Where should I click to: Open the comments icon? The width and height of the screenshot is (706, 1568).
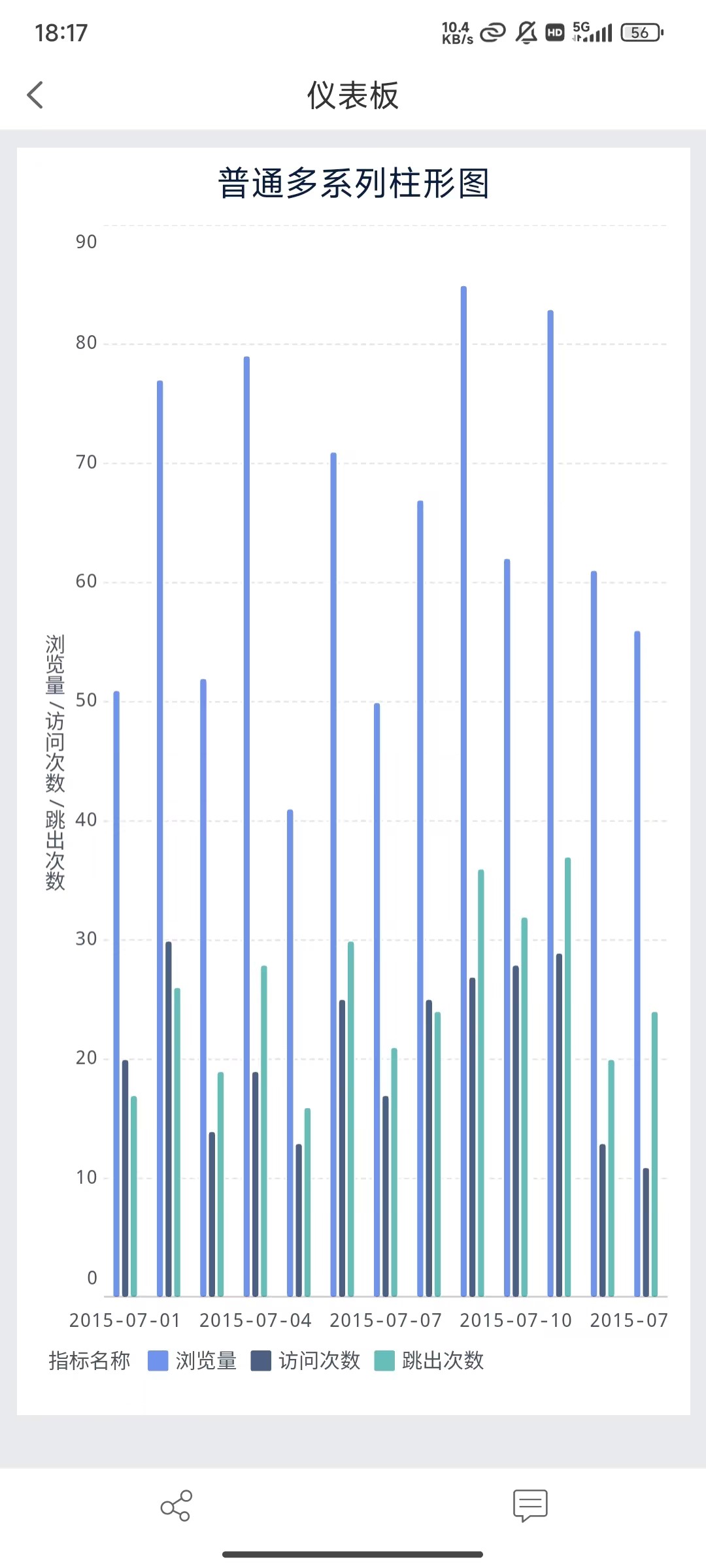[529, 1505]
